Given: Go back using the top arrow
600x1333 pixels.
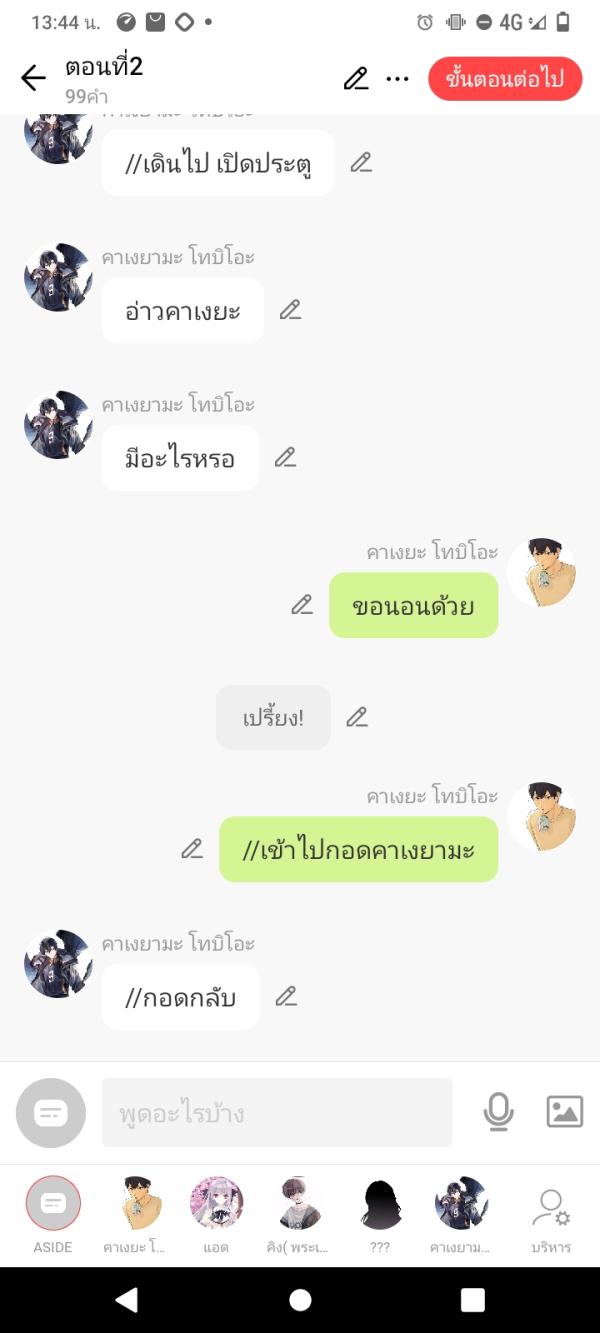Looking at the screenshot, I should (x=33, y=78).
